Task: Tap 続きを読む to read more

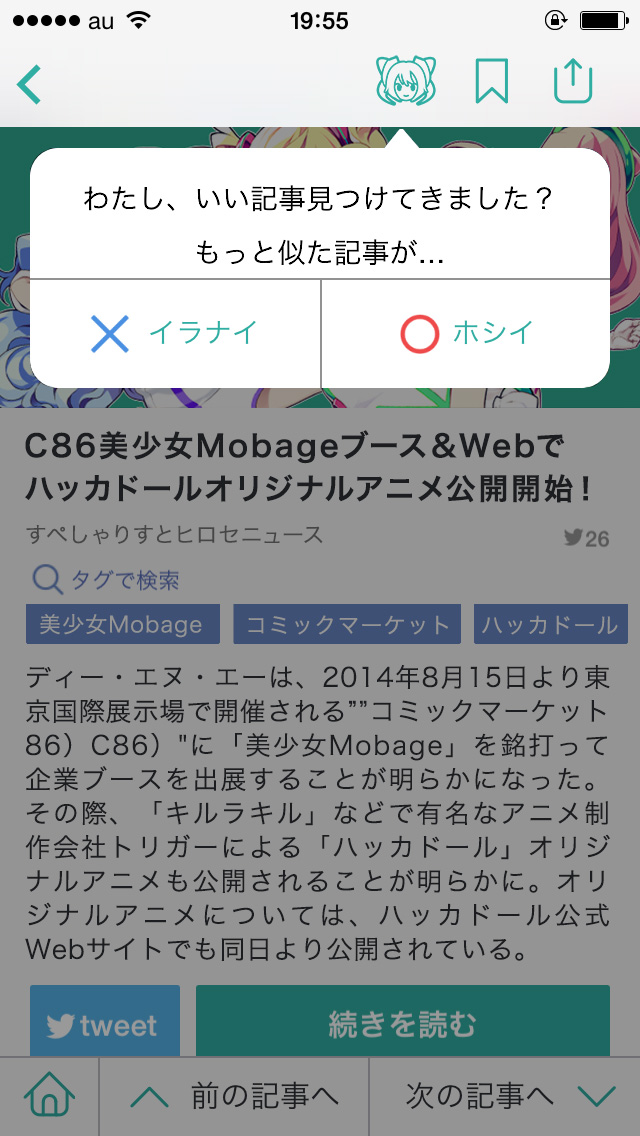Action: point(402,1025)
